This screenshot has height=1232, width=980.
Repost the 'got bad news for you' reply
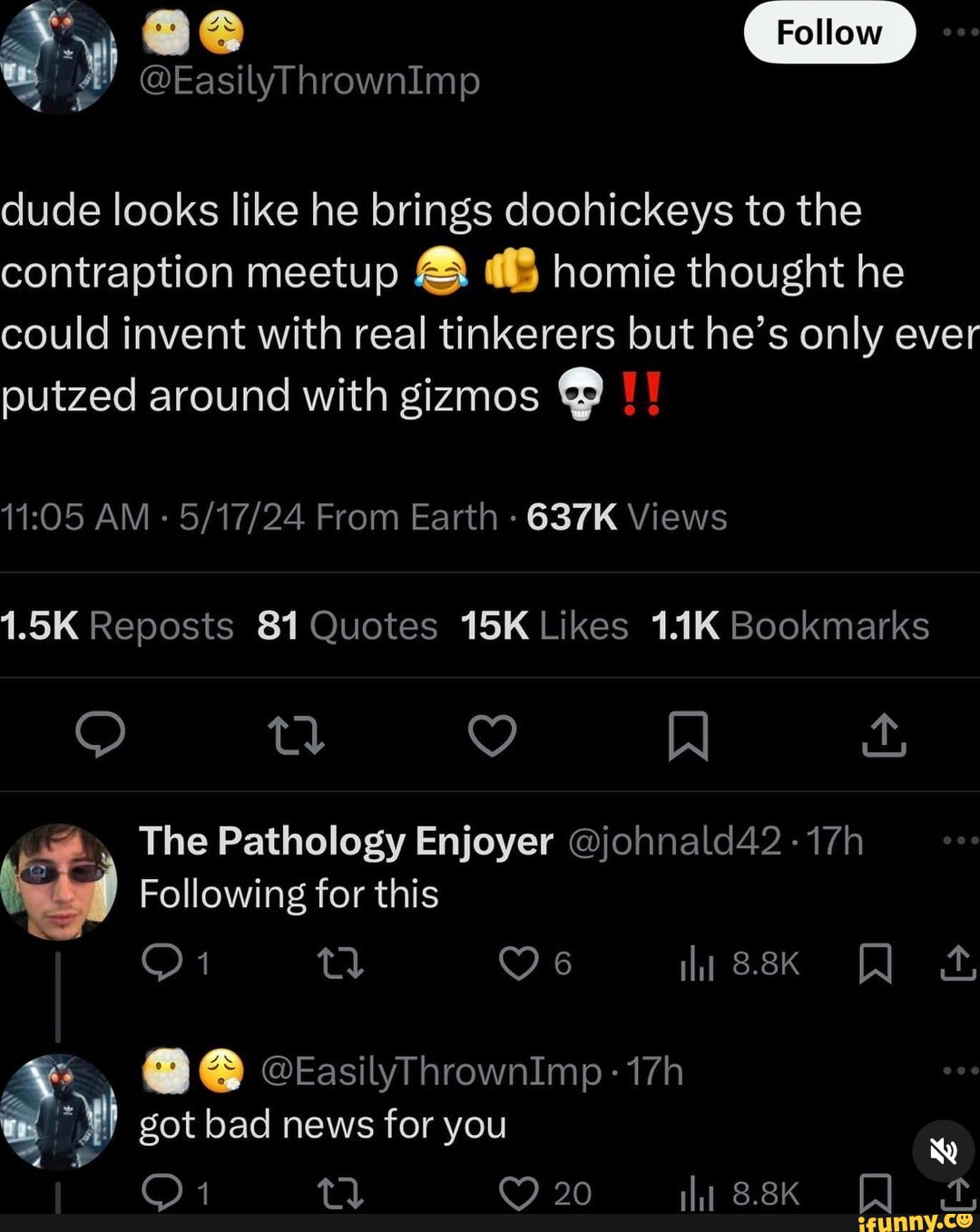point(341,1191)
